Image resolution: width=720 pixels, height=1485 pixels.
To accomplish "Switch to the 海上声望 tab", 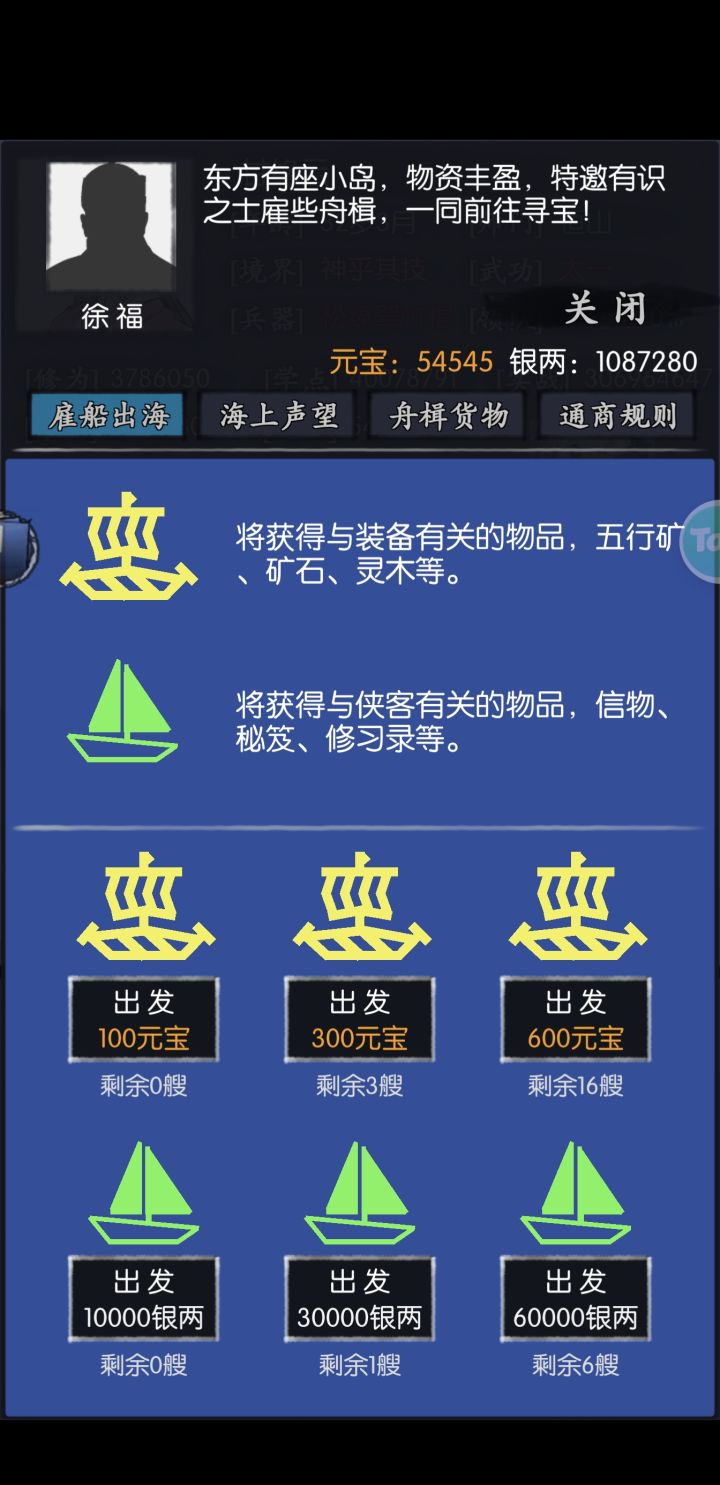I will (276, 413).
